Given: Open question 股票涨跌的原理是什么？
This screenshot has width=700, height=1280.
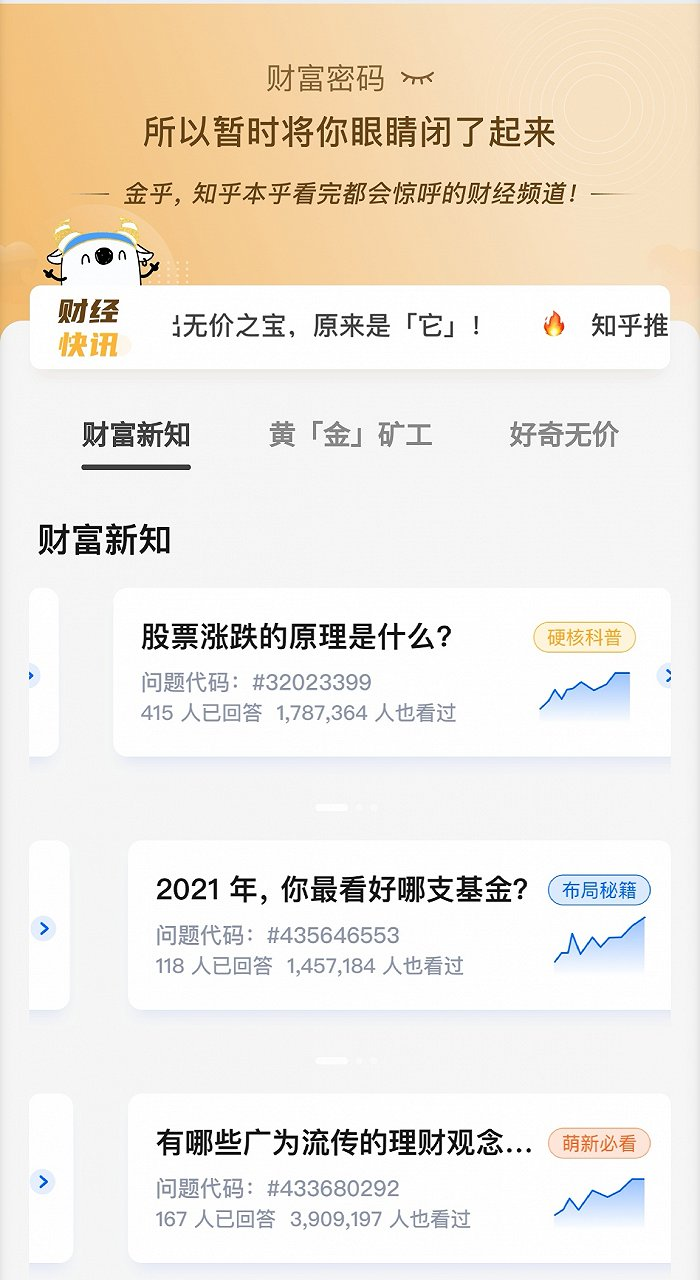Looking at the screenshot, I should pos(297,637).
